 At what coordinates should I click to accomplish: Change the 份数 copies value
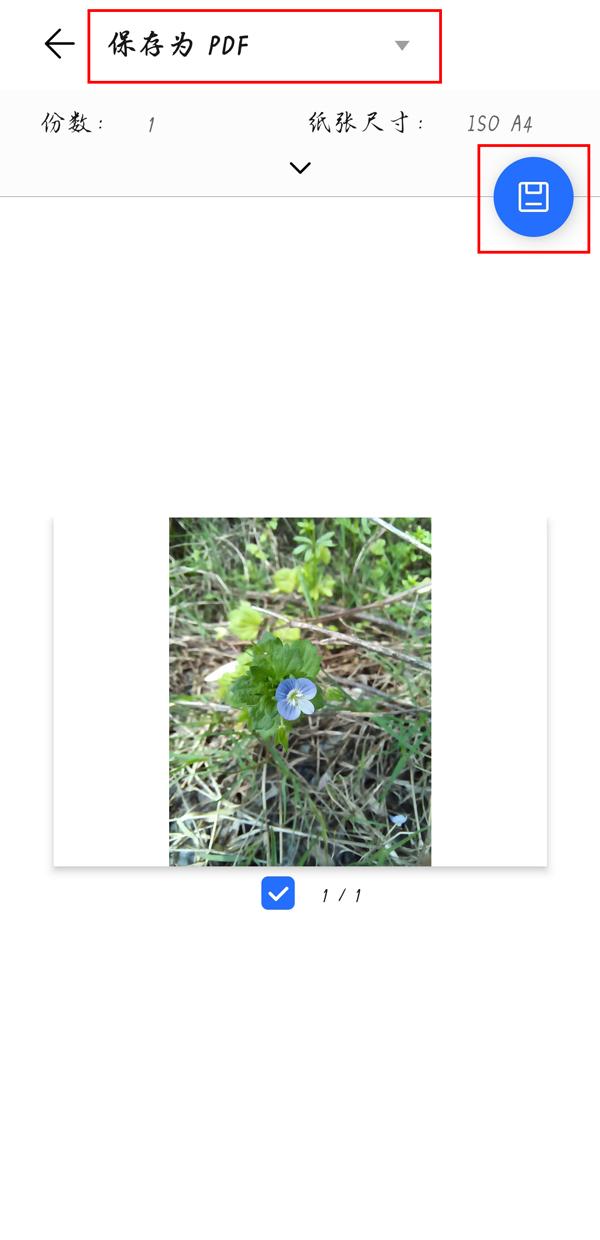coord(151,125)
